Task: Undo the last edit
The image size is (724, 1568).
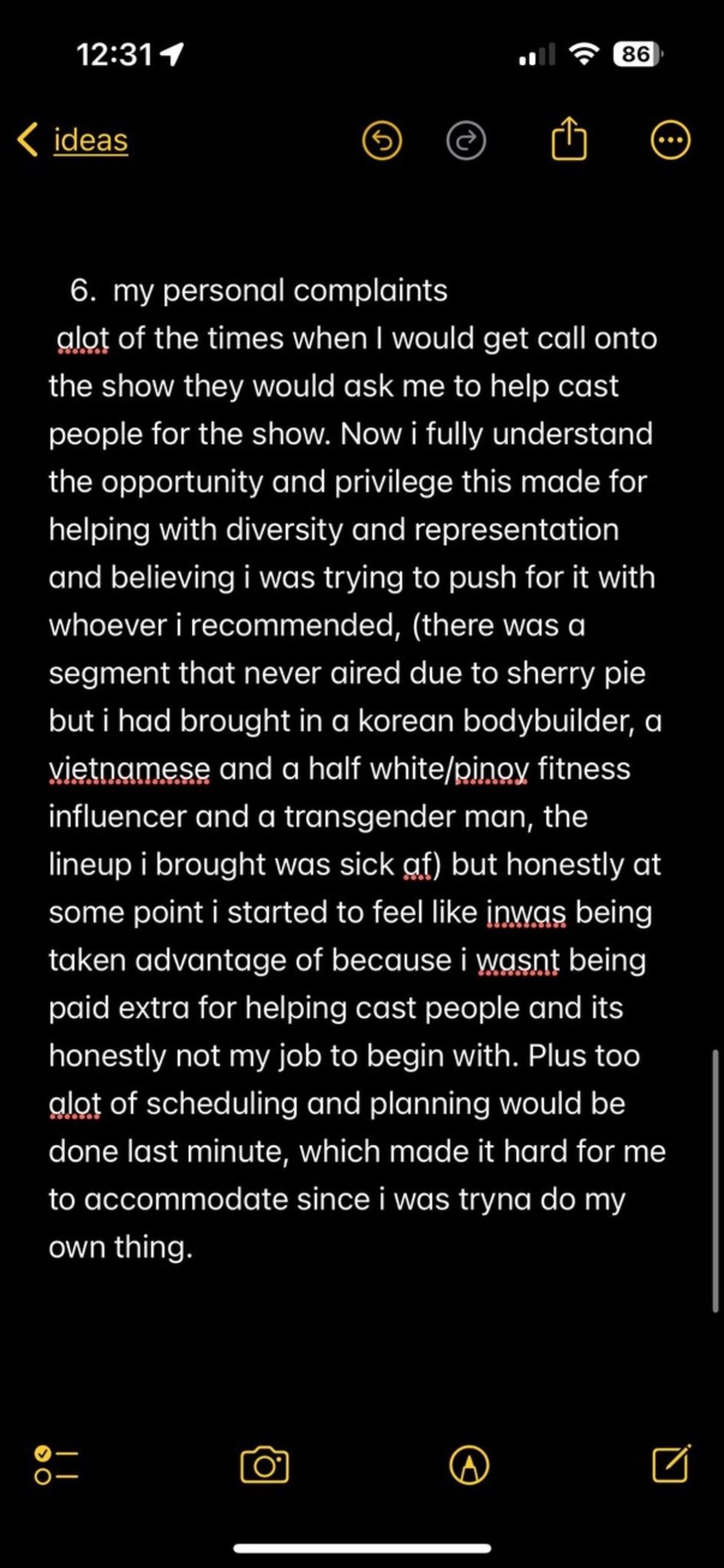Action: [382, 140]
